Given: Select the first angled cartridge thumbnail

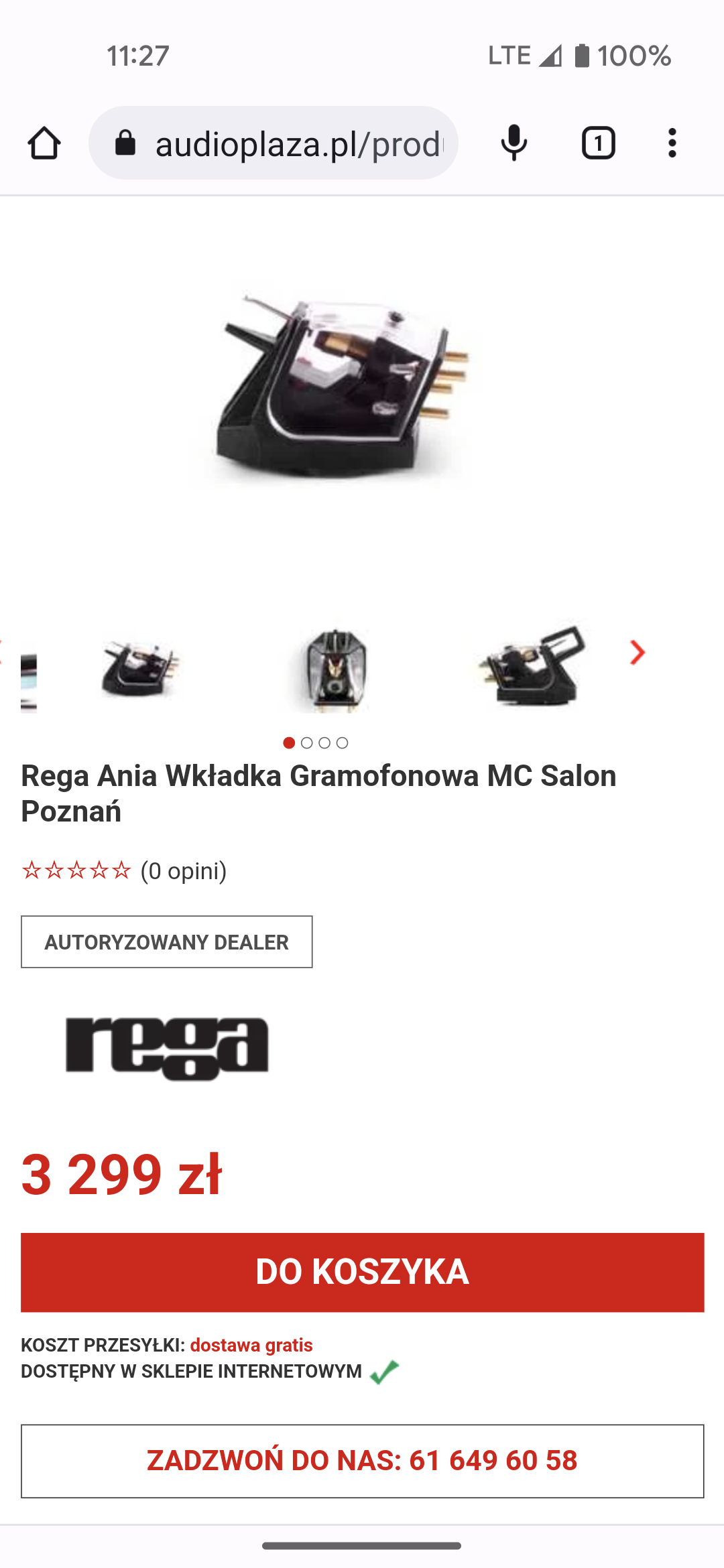Looking at the screenshot, I should pos(141,667).
